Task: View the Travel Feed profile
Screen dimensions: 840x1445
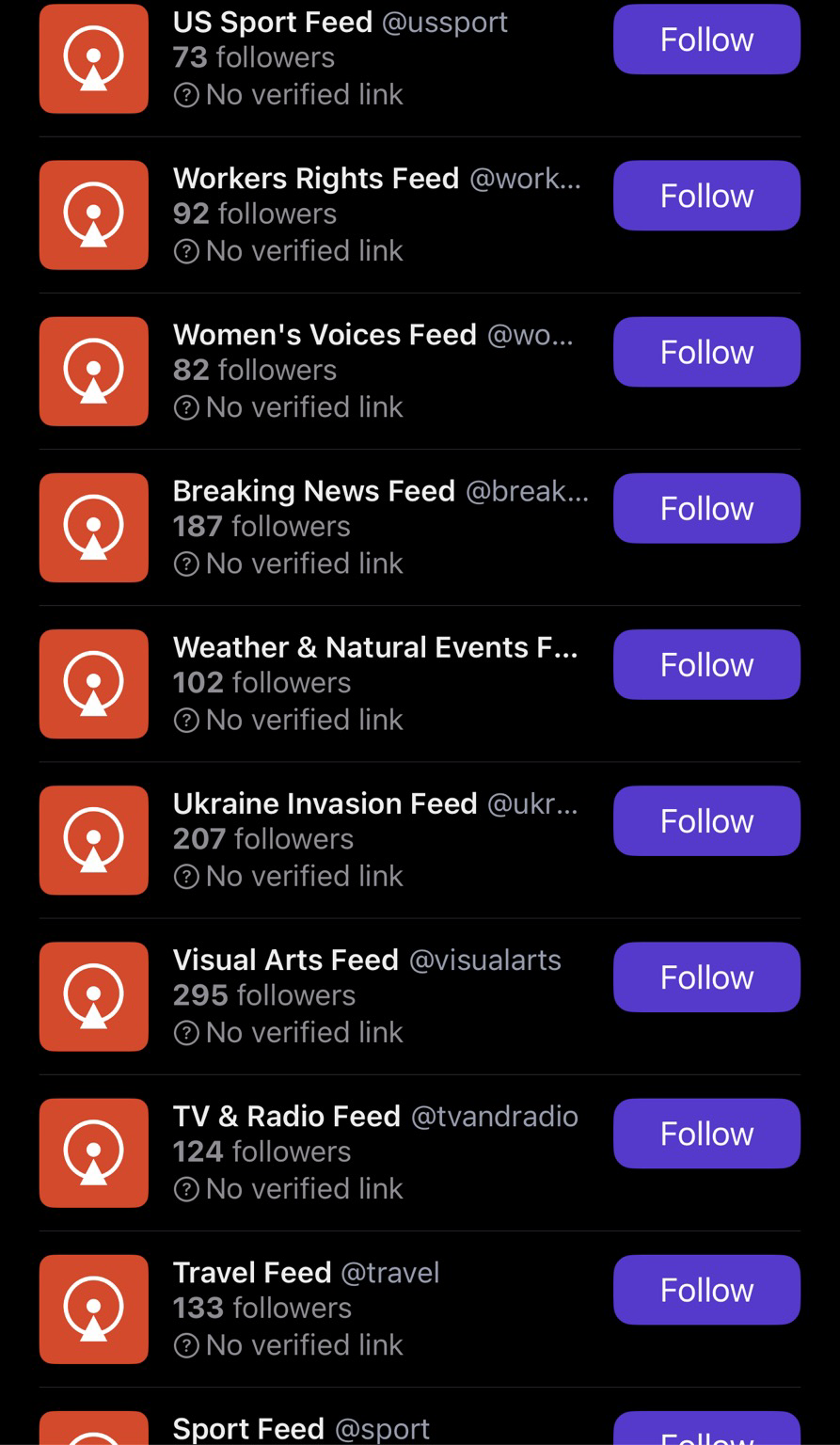Action: (252, 1272)
